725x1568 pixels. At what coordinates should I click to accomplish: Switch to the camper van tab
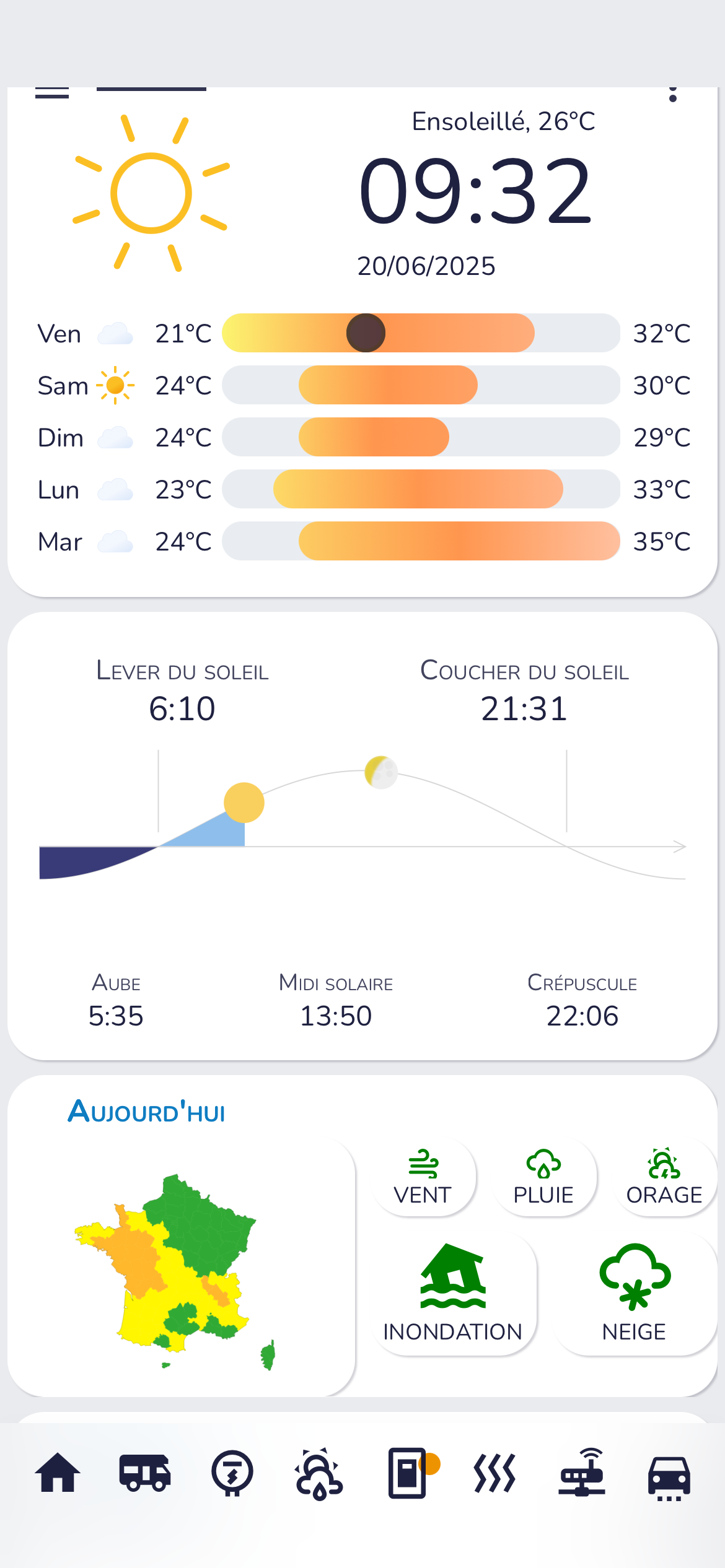145,1473
